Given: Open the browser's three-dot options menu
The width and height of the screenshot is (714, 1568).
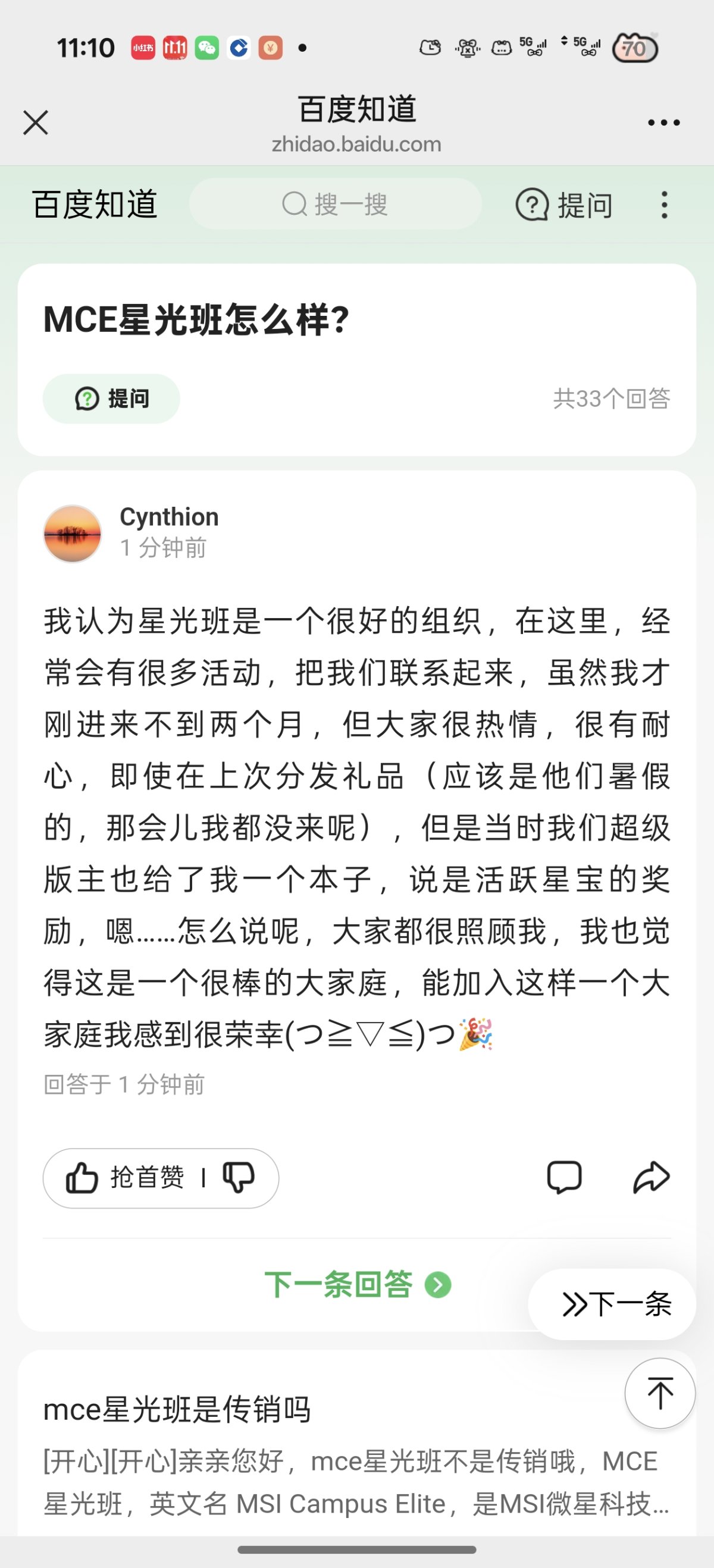Looking at the screenshot, I should point(663,123).
